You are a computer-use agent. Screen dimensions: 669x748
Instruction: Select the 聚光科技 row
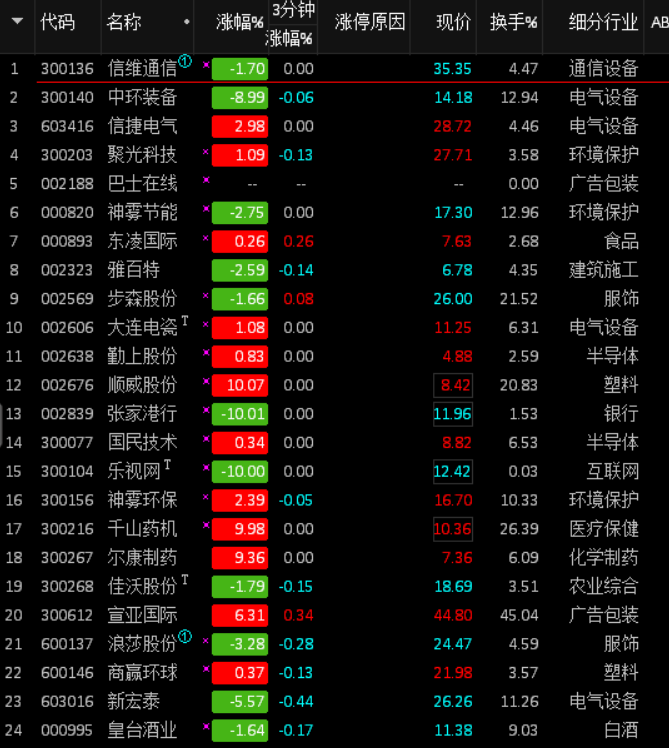141,155
